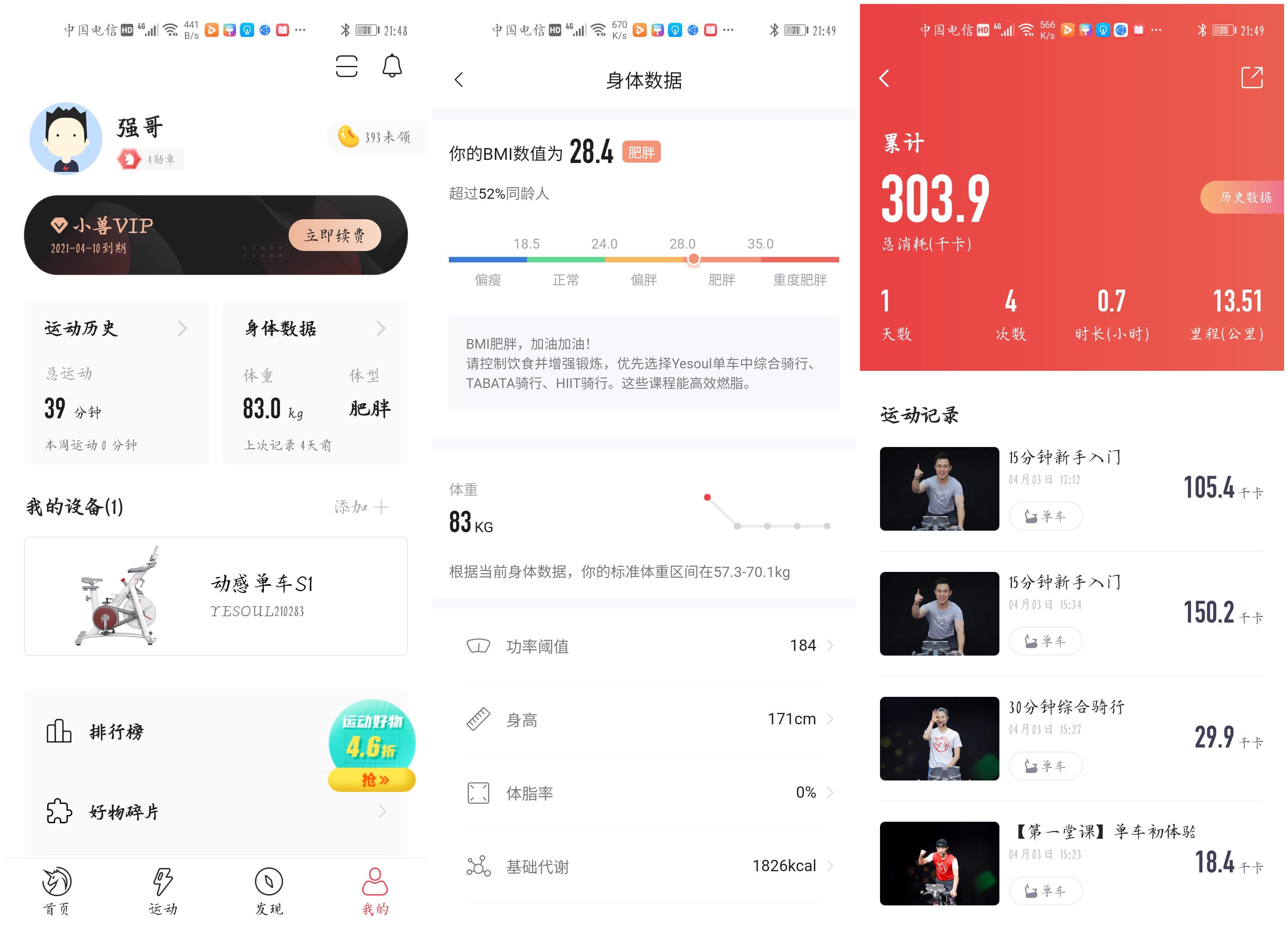
Task: Claim the 393未领 coins
Action: tap(376, 137)
